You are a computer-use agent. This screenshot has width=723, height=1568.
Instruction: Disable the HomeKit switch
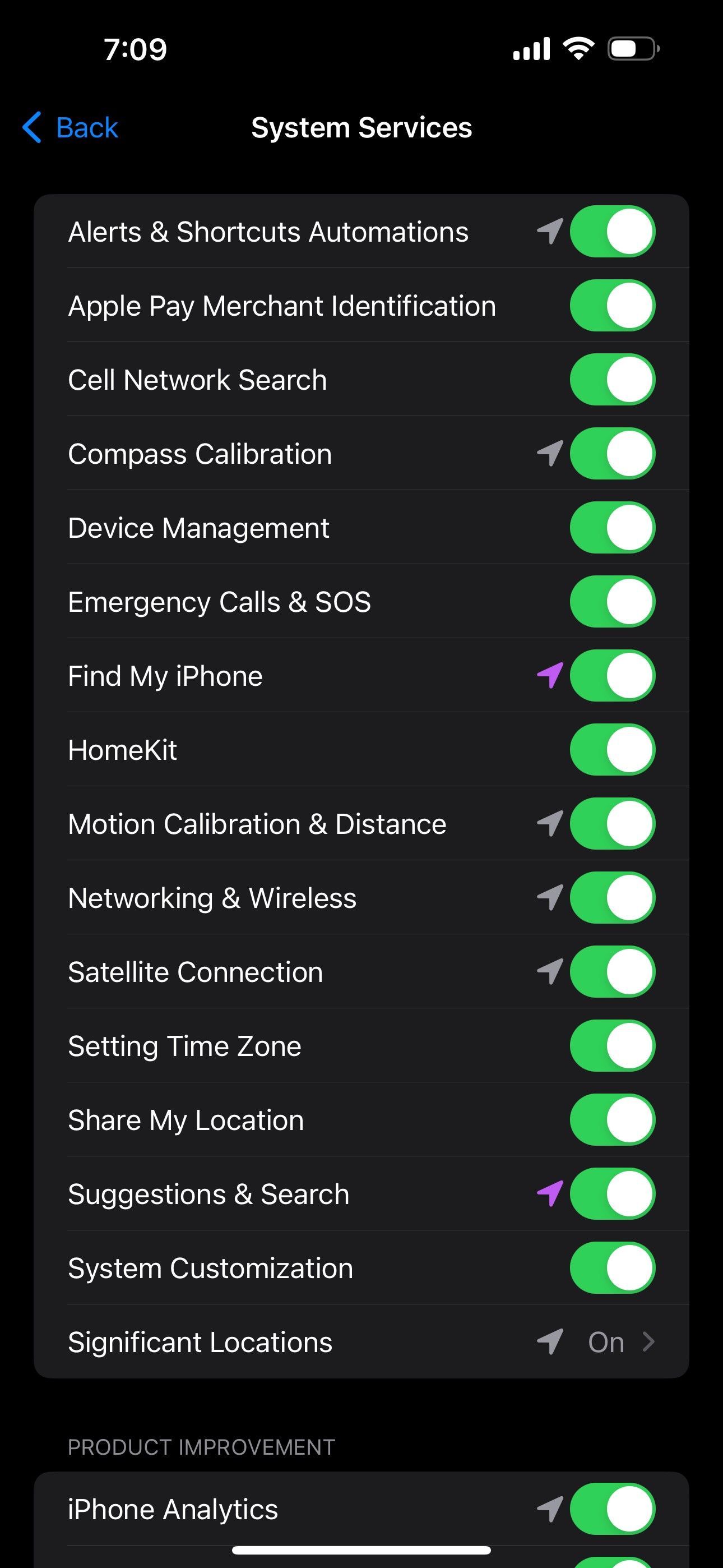pos(612,749)
